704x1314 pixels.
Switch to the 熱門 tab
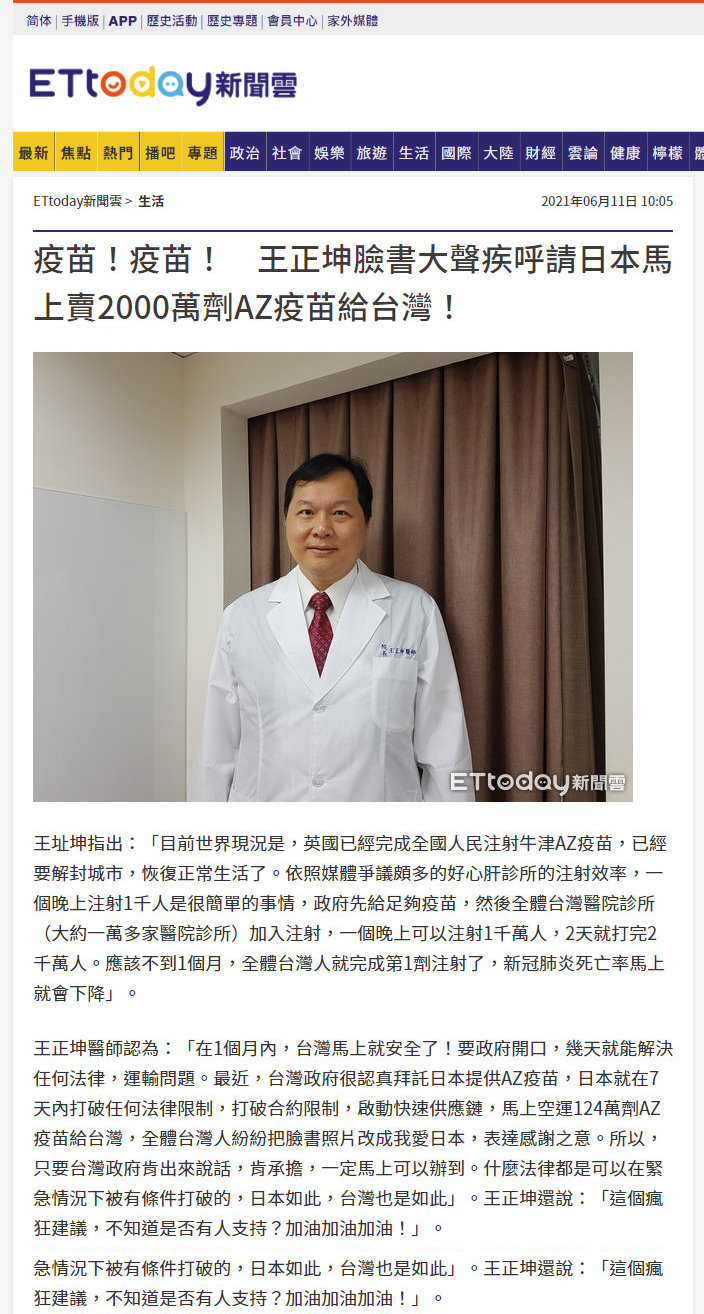[x=118, y=153]
